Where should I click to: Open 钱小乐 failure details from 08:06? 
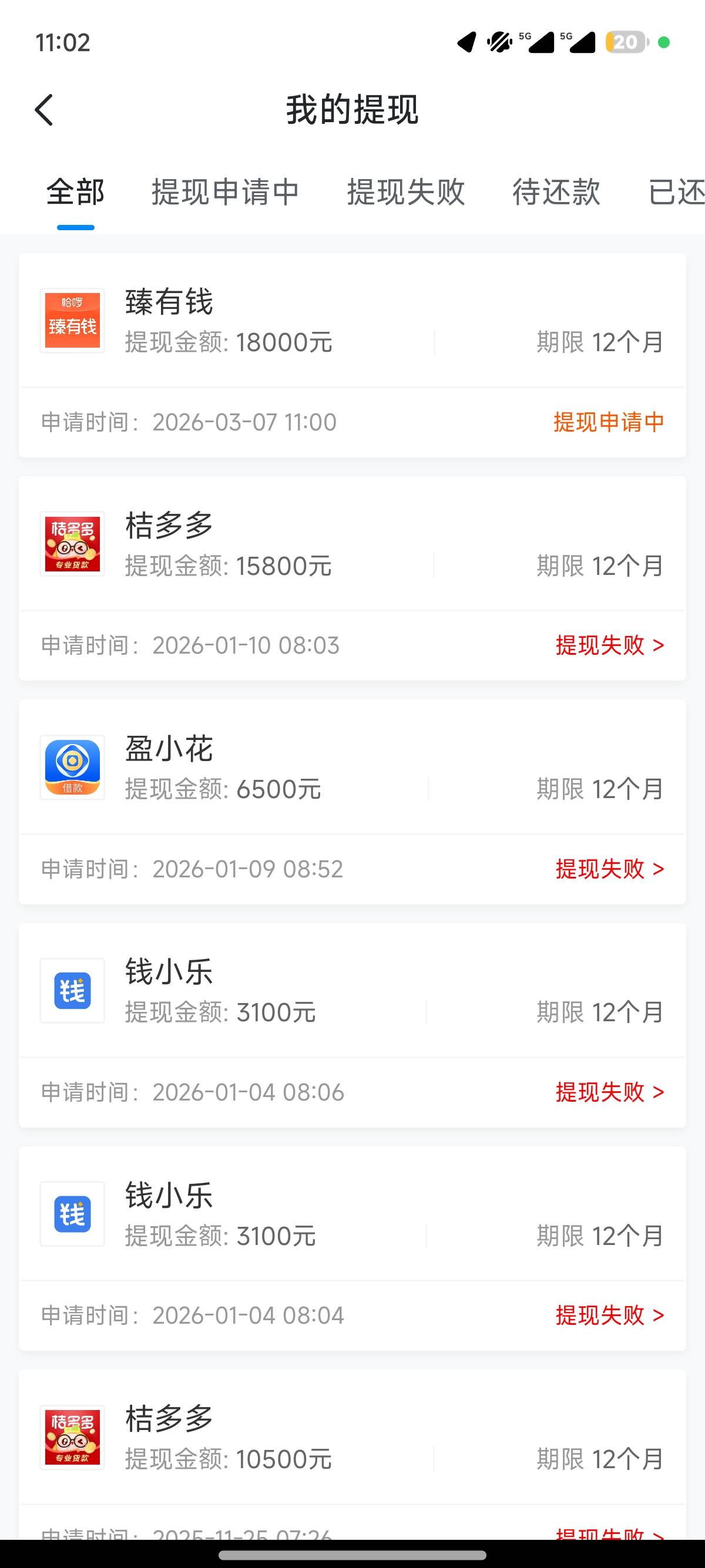(609, 1092)
